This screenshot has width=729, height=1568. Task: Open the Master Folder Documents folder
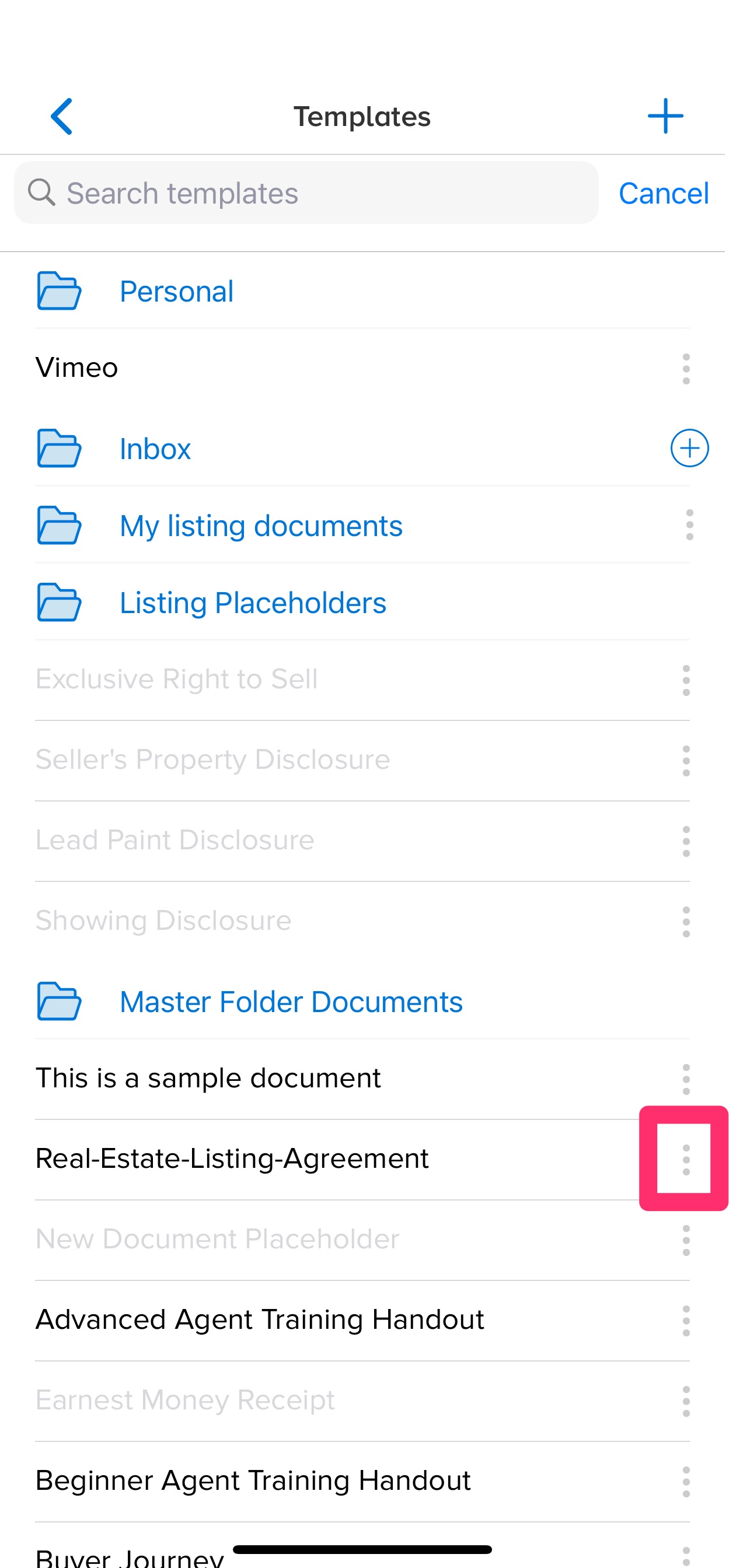pos(291,1002)
